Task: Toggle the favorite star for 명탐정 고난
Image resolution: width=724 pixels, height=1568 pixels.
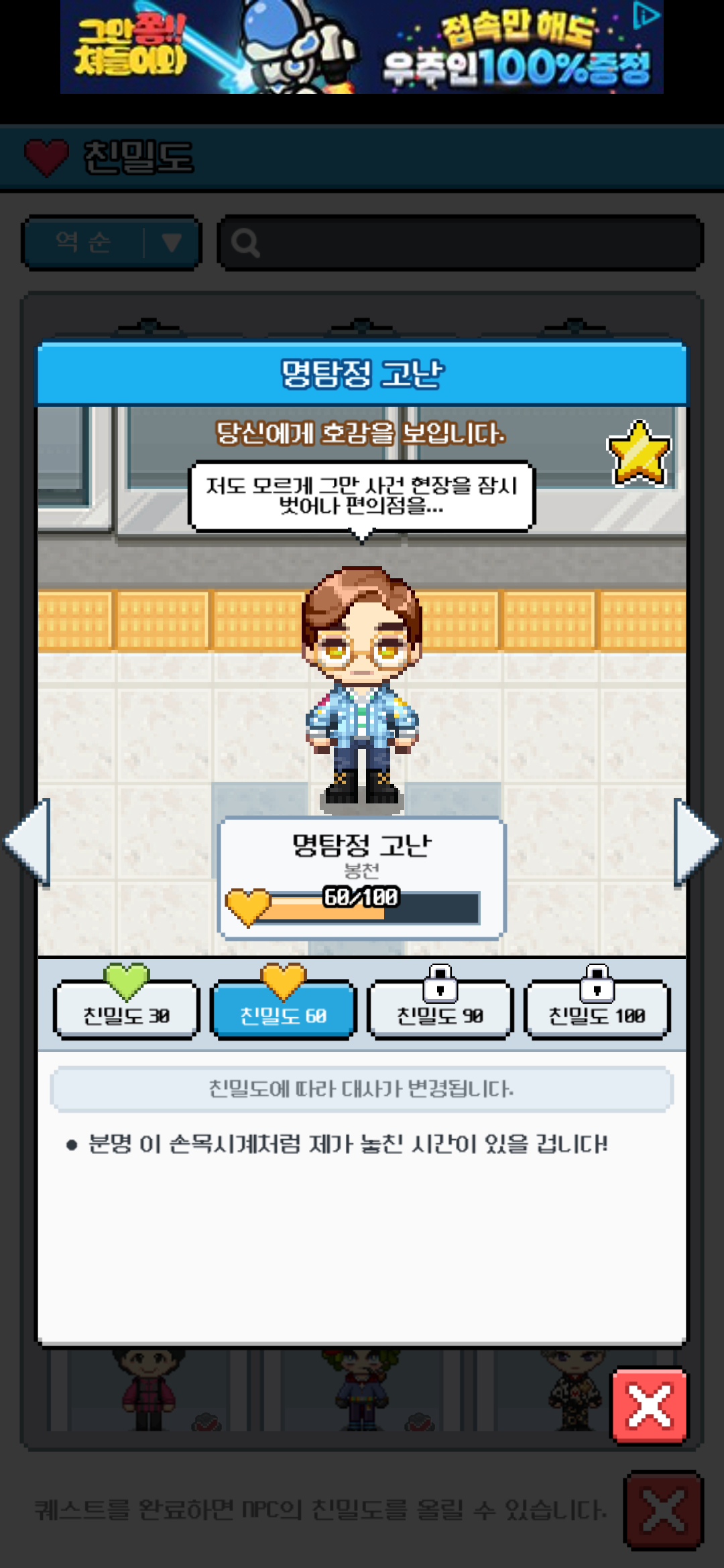Action: tap(638, 453)
